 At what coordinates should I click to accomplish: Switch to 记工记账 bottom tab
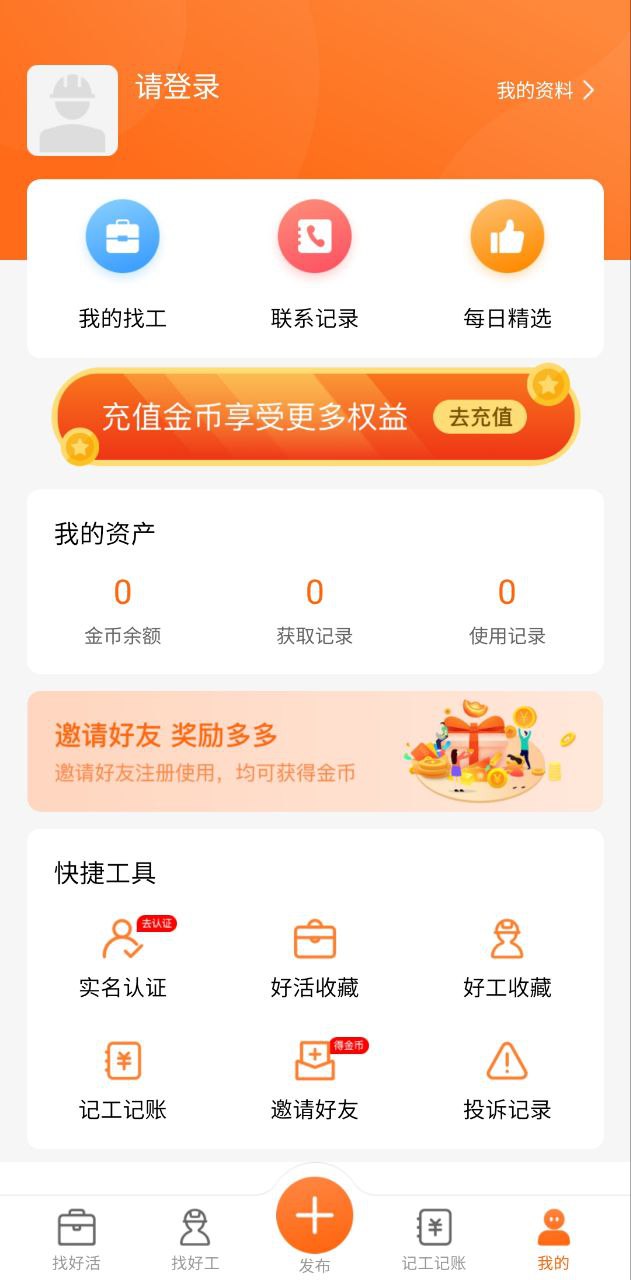[x=434, y=1238]
